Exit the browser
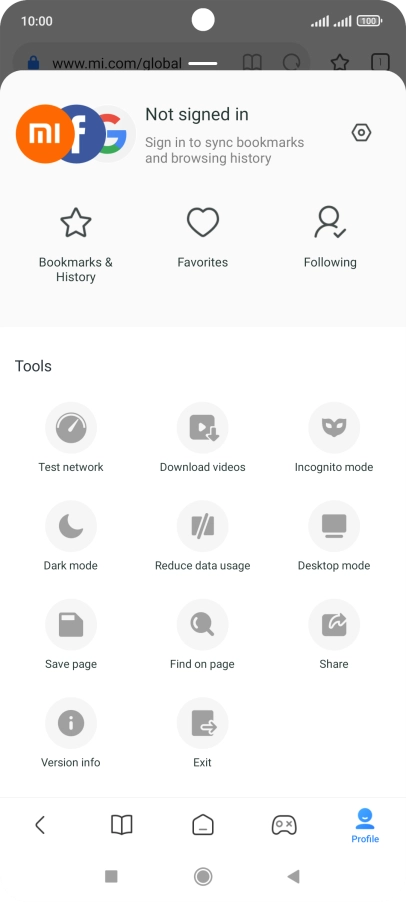 pos(202,732)
